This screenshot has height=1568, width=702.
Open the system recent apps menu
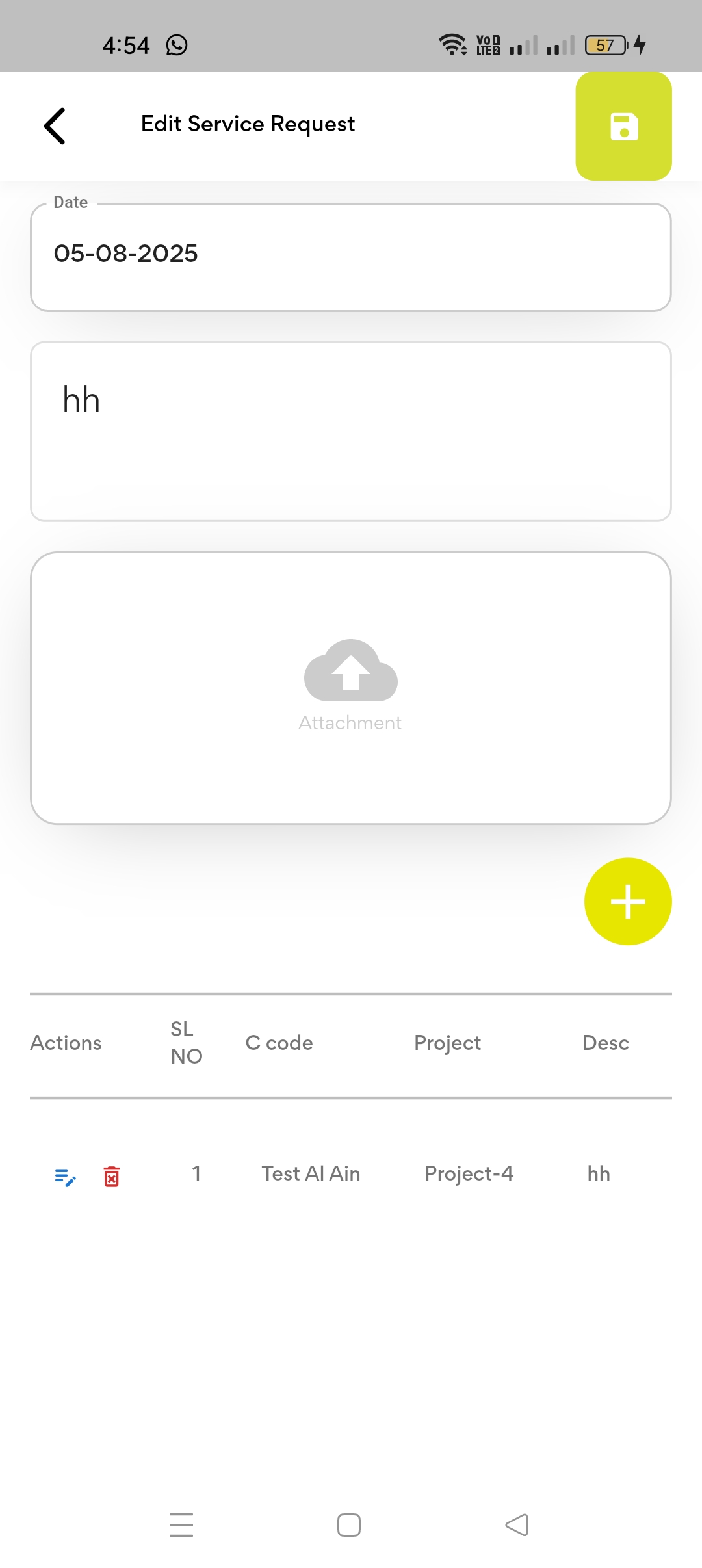click(x=181, y=1524)
